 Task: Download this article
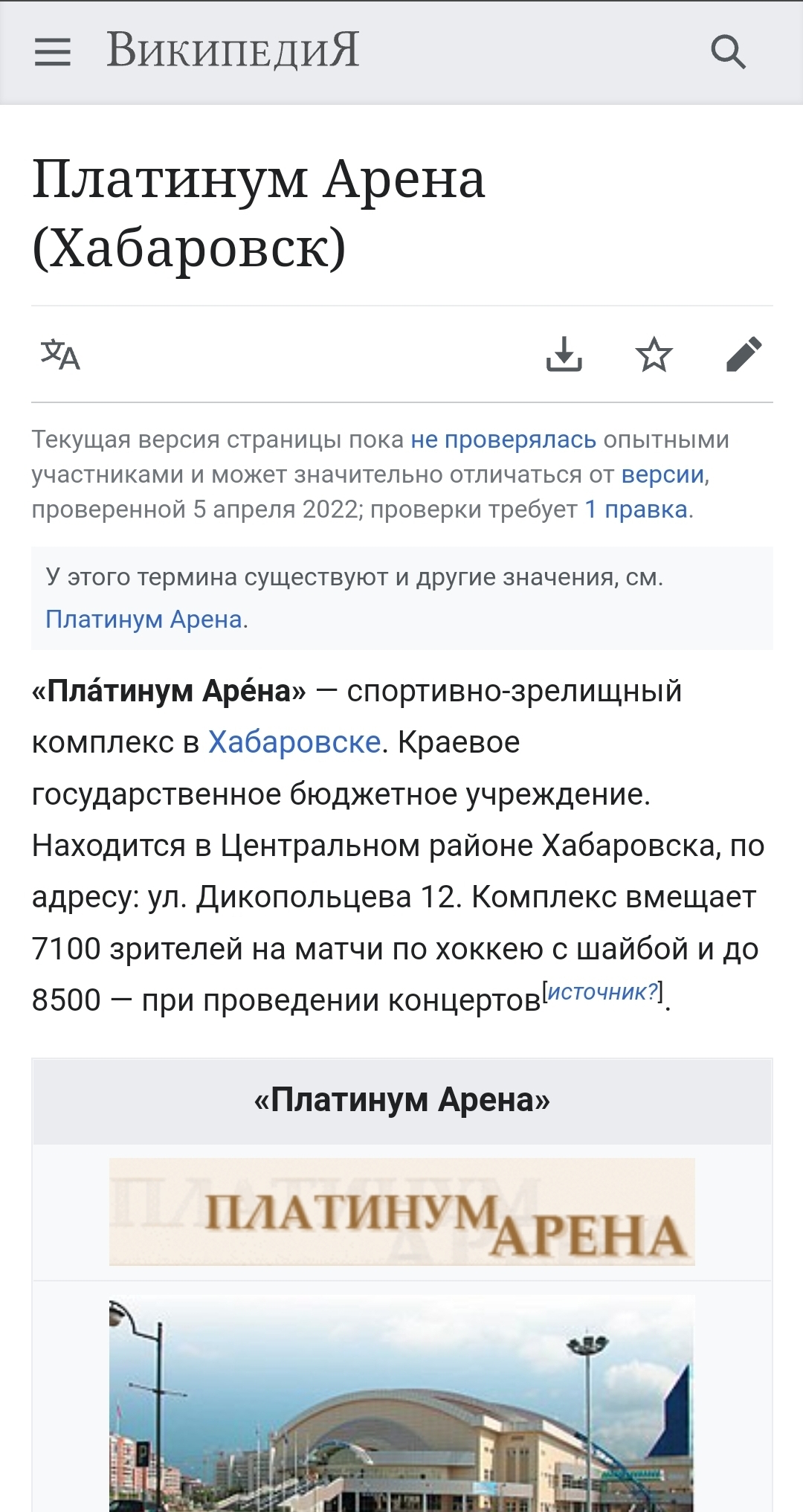pos(564,354)
